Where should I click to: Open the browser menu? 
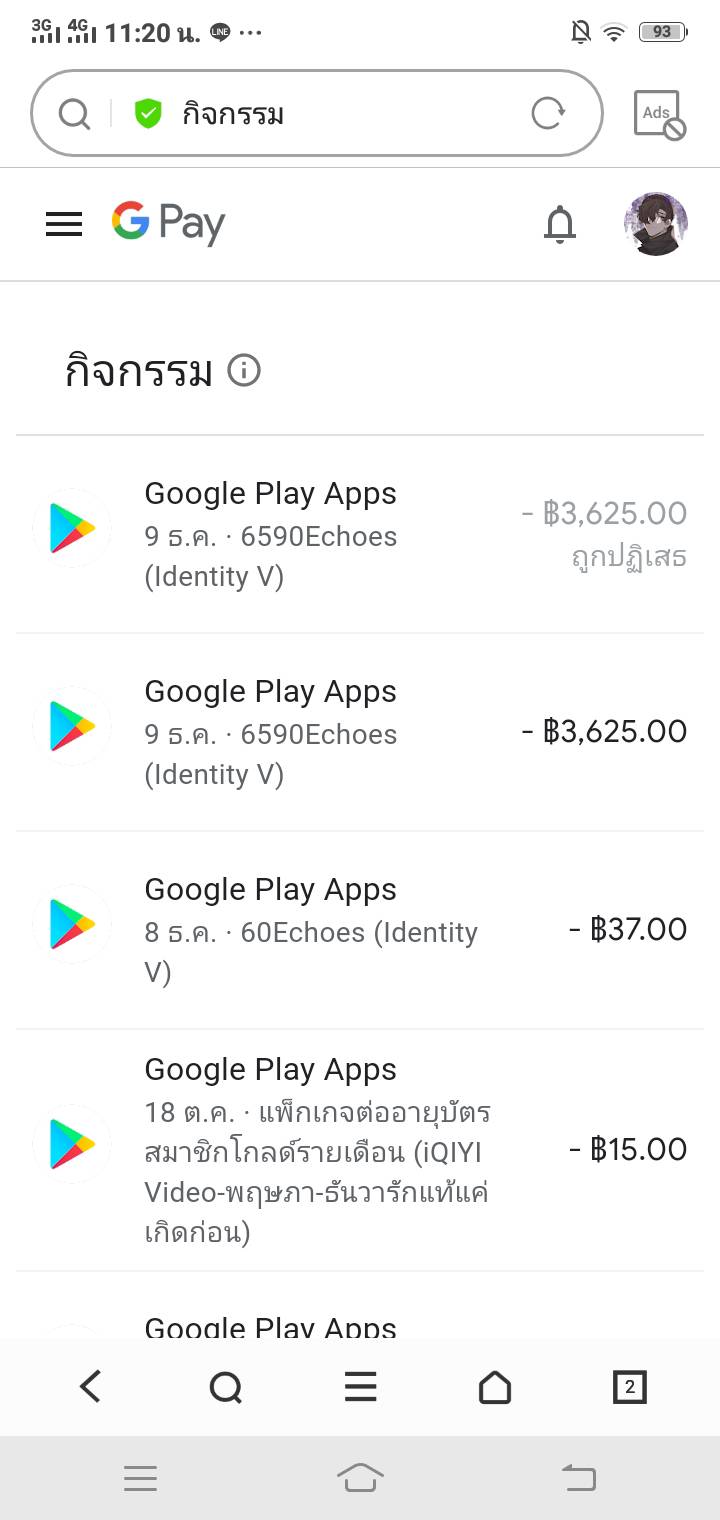pos(360,1387)
